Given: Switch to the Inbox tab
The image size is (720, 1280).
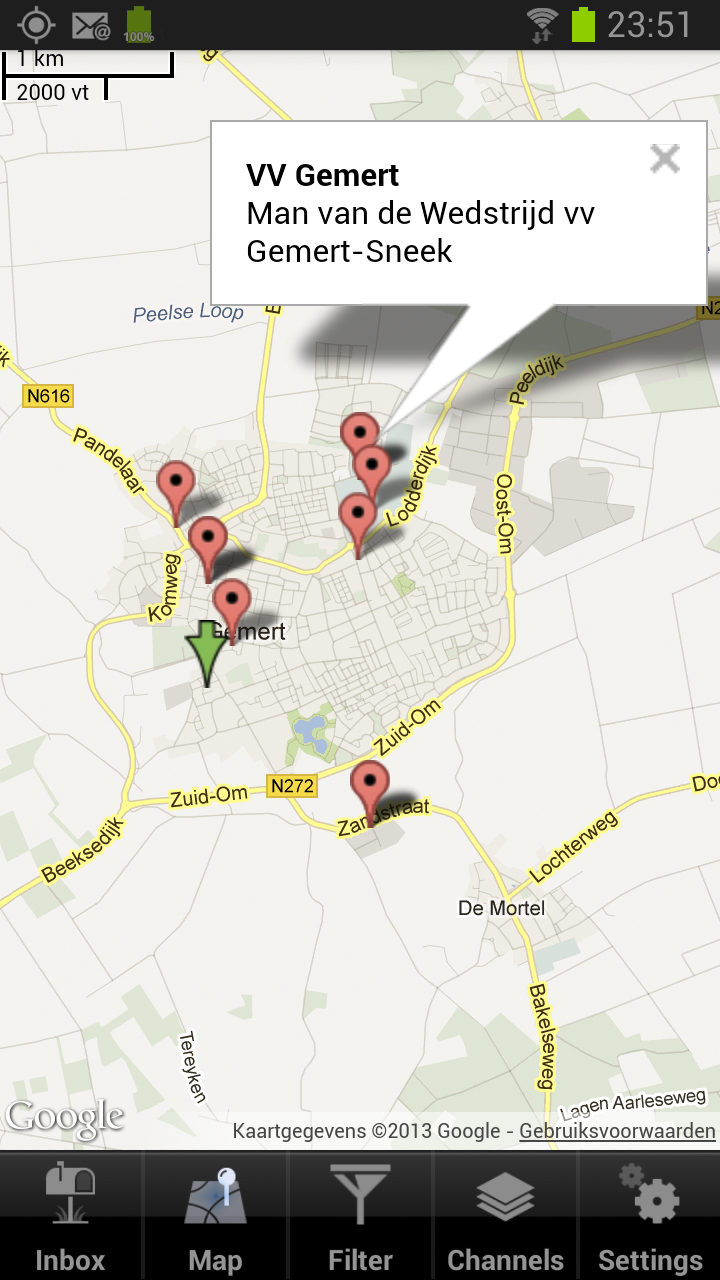Looking at the screenshot, I should pyautogui.click(x=70, y=1217).
